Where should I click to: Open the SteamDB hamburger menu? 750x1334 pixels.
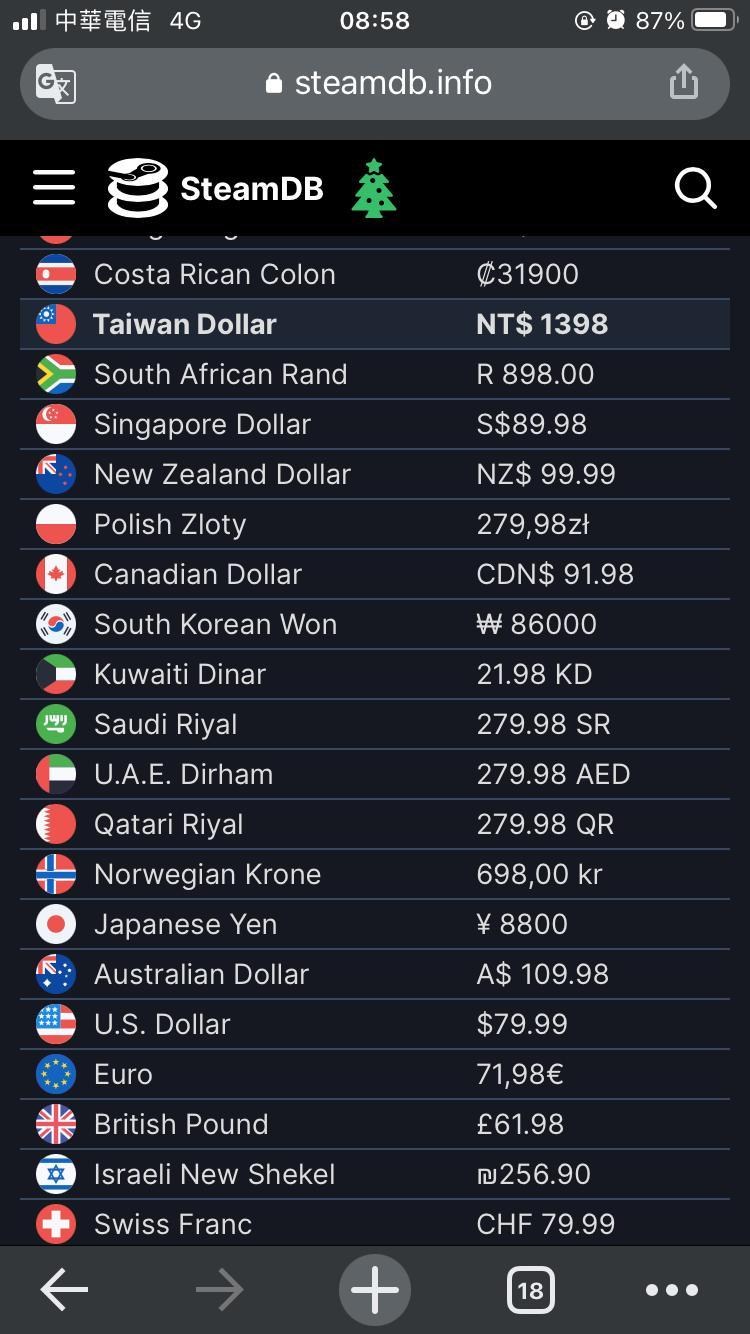click(x=54, y=187)
